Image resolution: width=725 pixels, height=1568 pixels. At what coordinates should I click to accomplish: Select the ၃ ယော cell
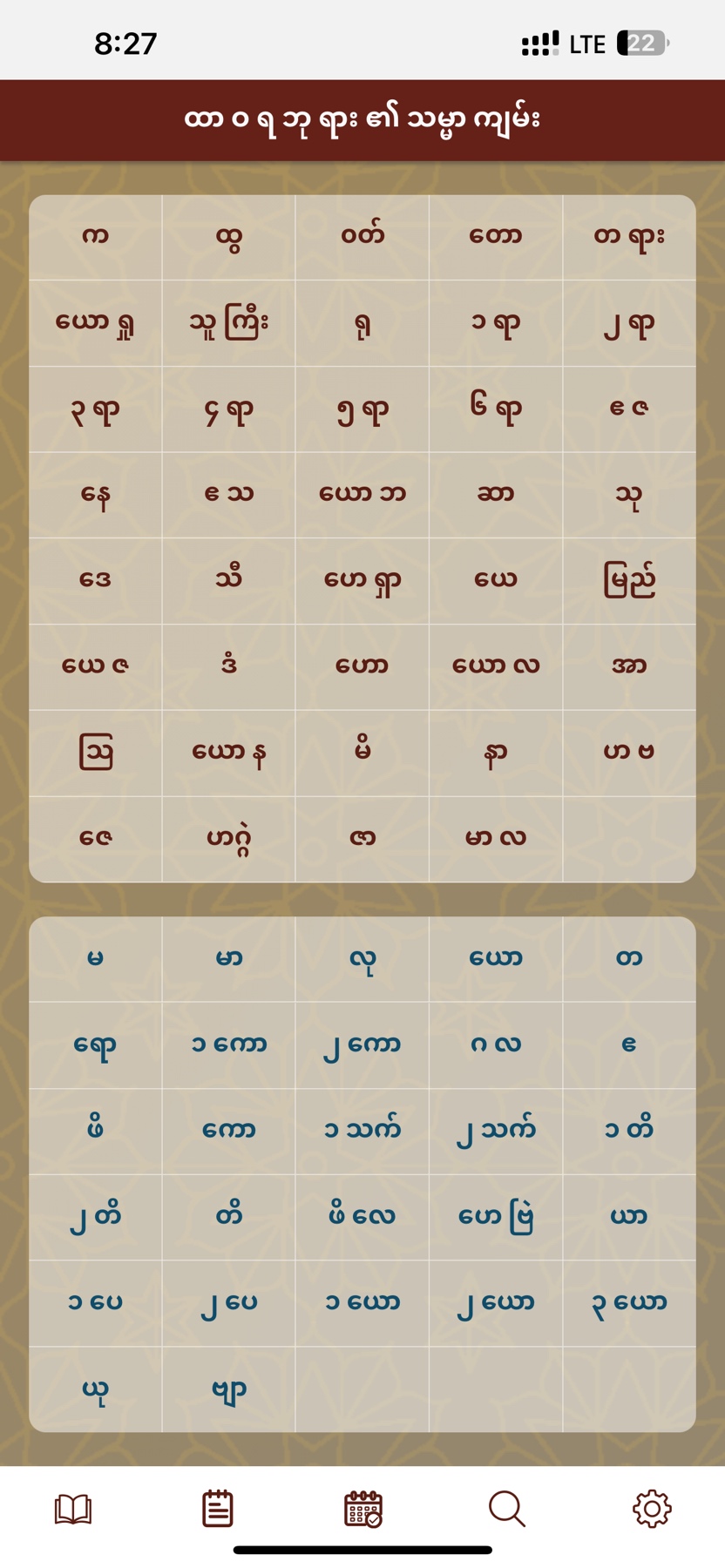(629, 1303)
